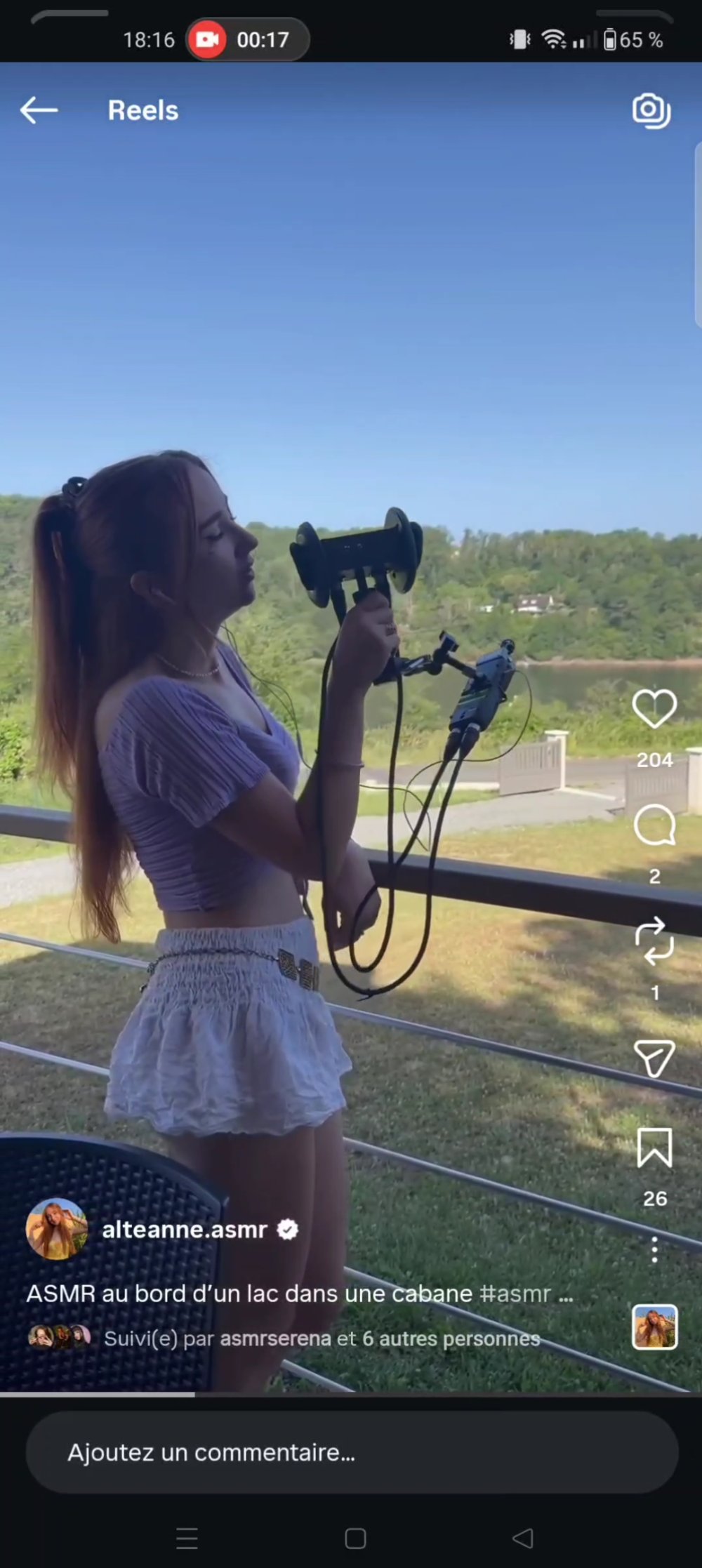Repost this reel with the arrows icon

[x=654, y=941]
